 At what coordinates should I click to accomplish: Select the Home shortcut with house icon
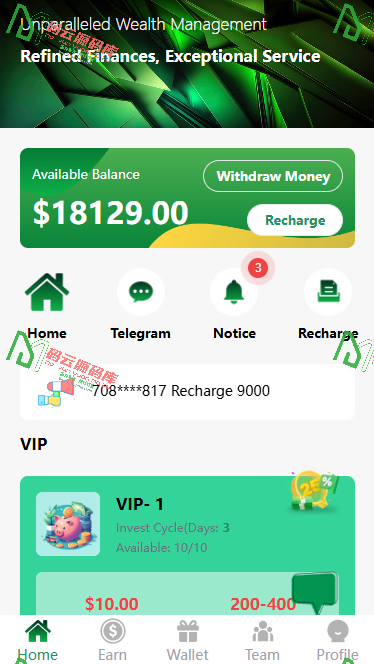[x=47, y=304]
